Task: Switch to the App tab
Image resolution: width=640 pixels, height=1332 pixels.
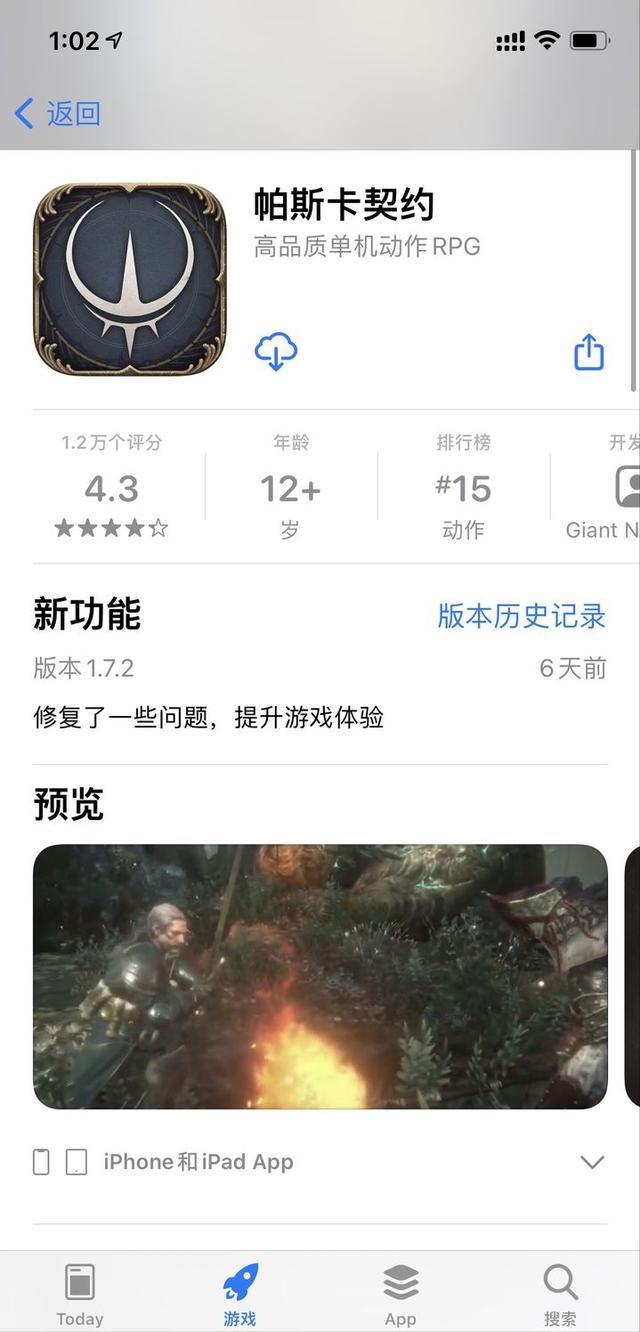Action: pos(400,1292)
